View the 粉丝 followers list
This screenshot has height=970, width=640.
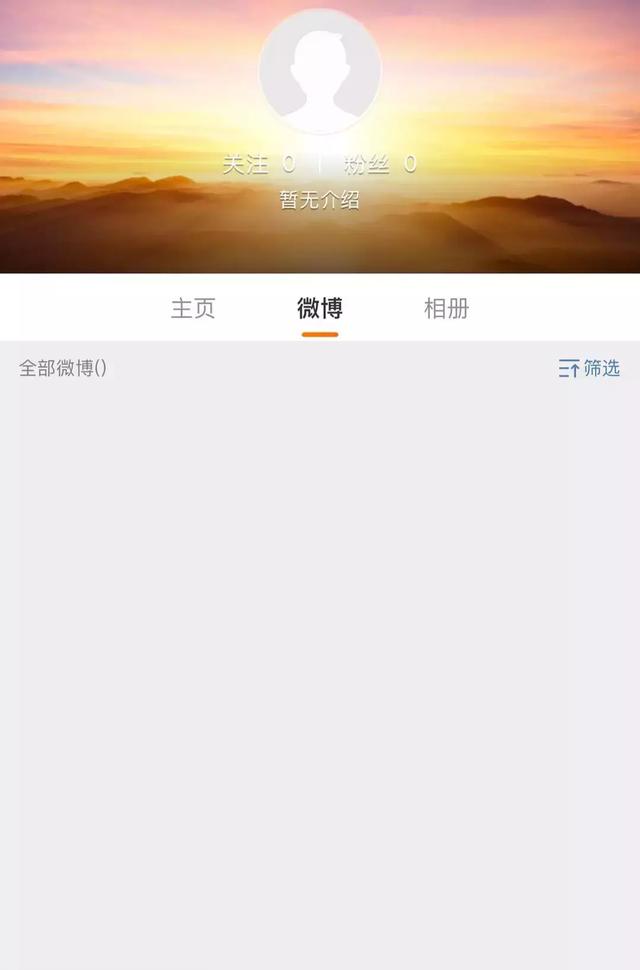pos(380,165)
